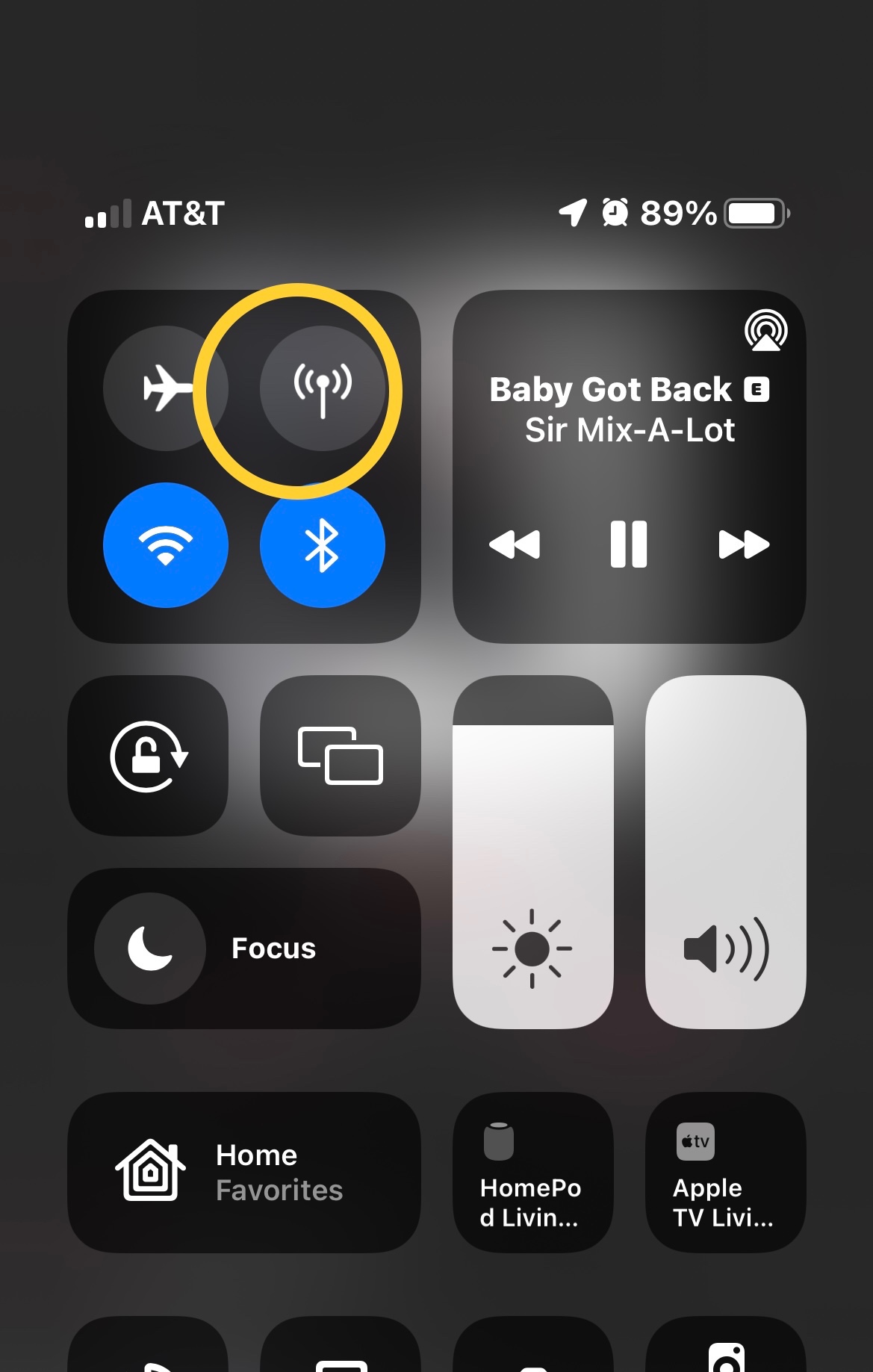
Task: Skip to the next track
Action: point(744,544)
